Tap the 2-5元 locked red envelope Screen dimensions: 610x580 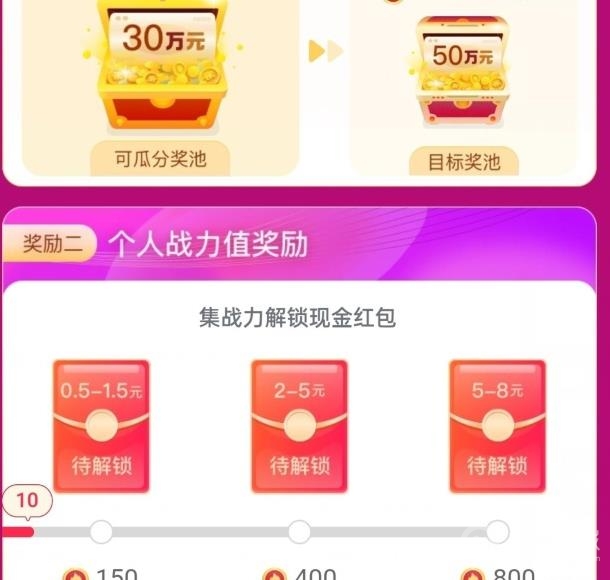[299, 427]
